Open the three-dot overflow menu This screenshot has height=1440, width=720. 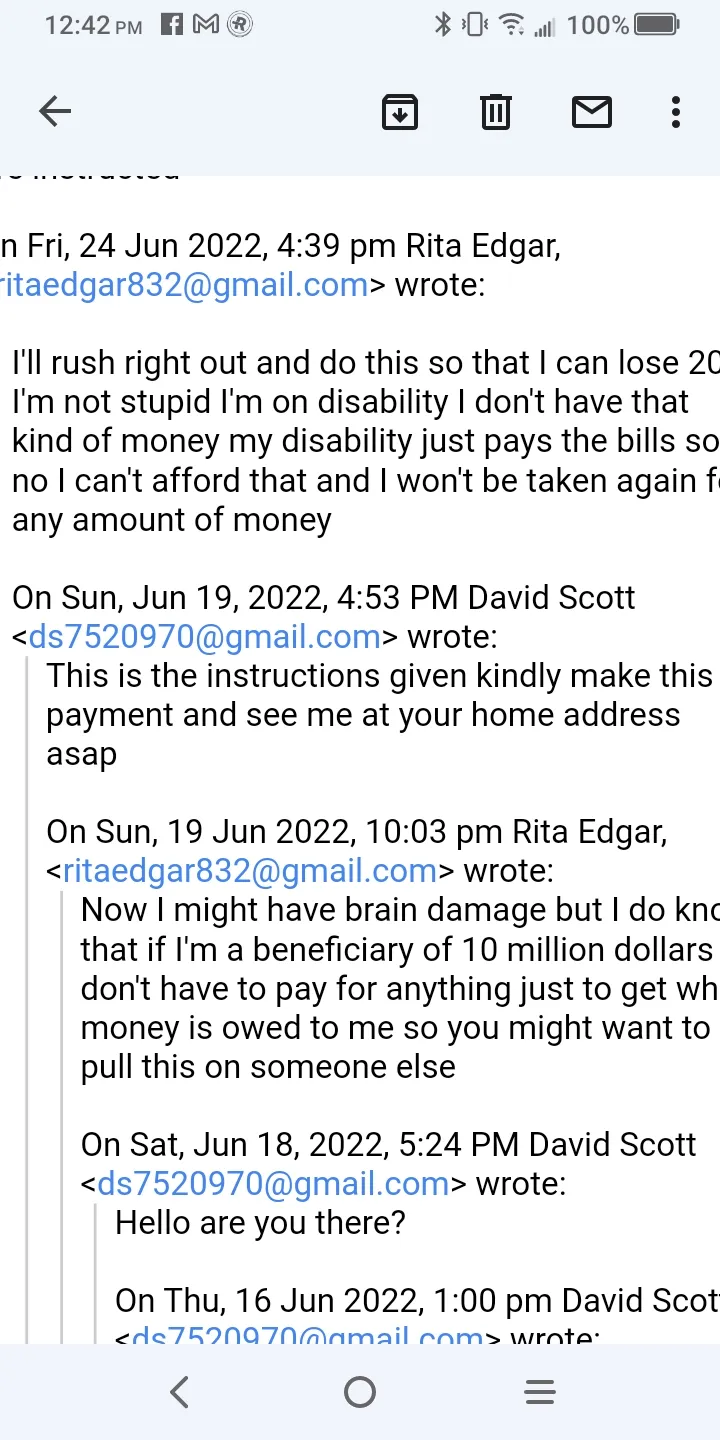pos(676,112)
